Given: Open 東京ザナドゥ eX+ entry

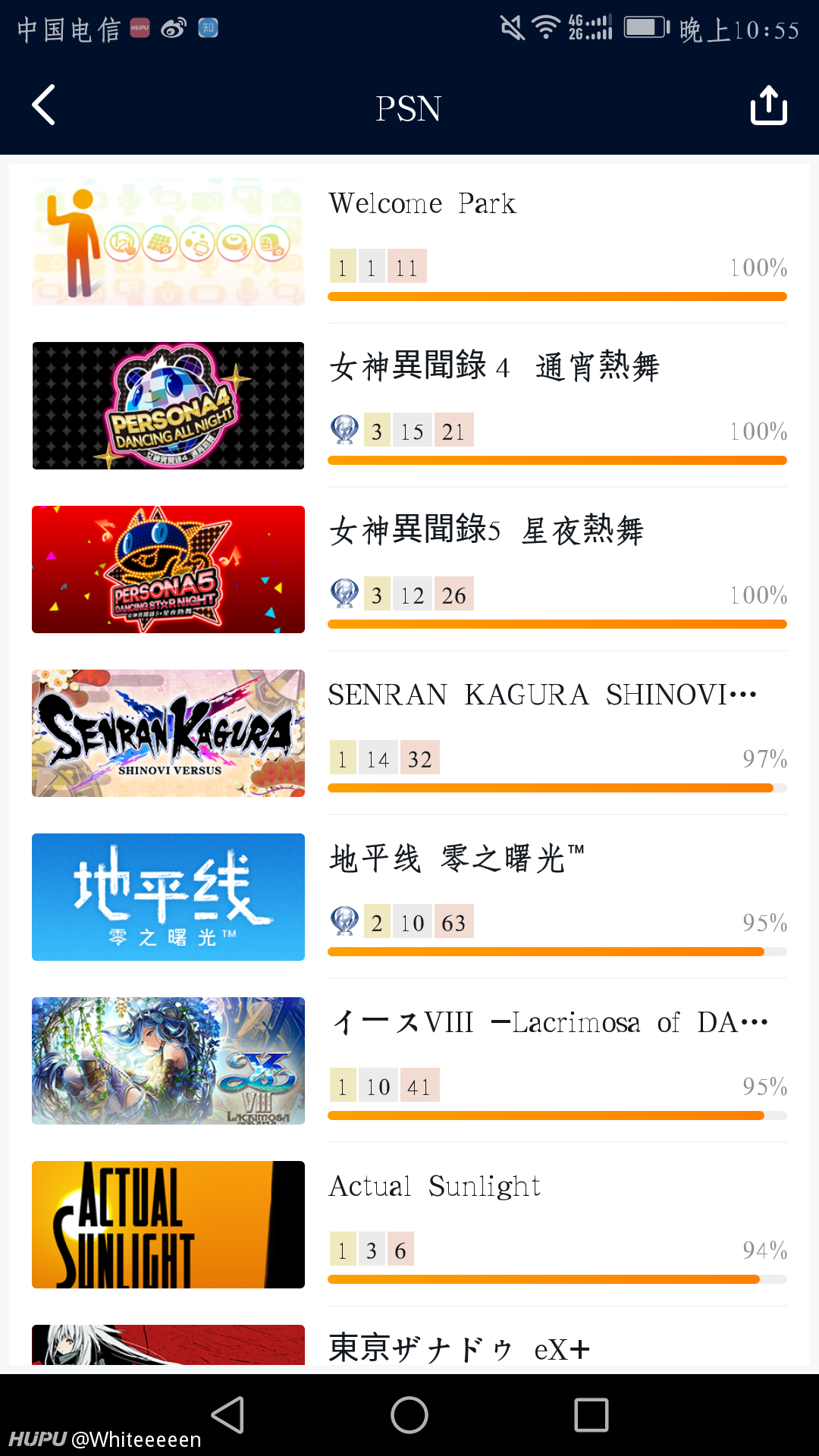Looking at the screenshot, I should point(409,1342).
